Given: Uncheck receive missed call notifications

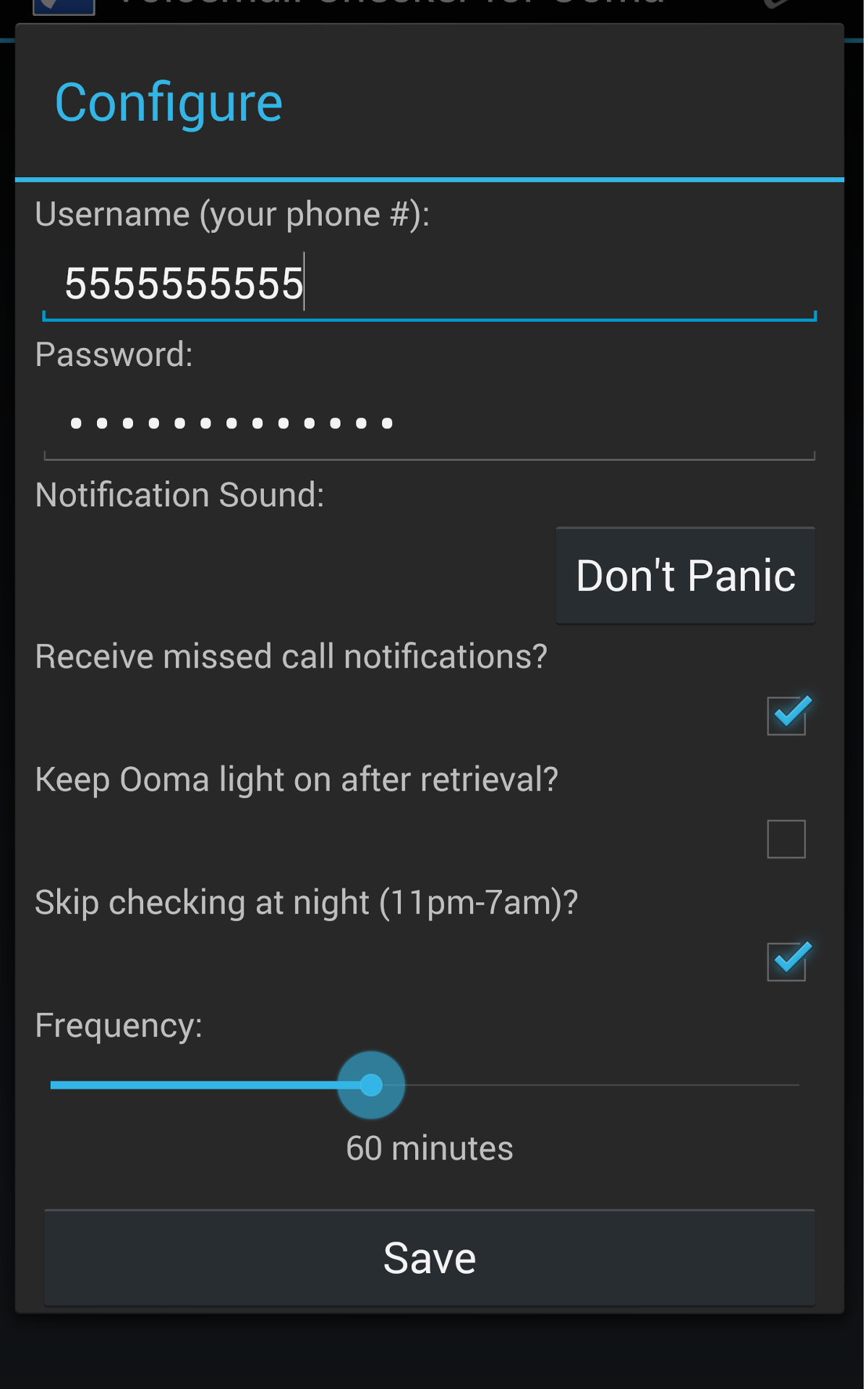Looking at the screenshot, I should pos(786,715).
